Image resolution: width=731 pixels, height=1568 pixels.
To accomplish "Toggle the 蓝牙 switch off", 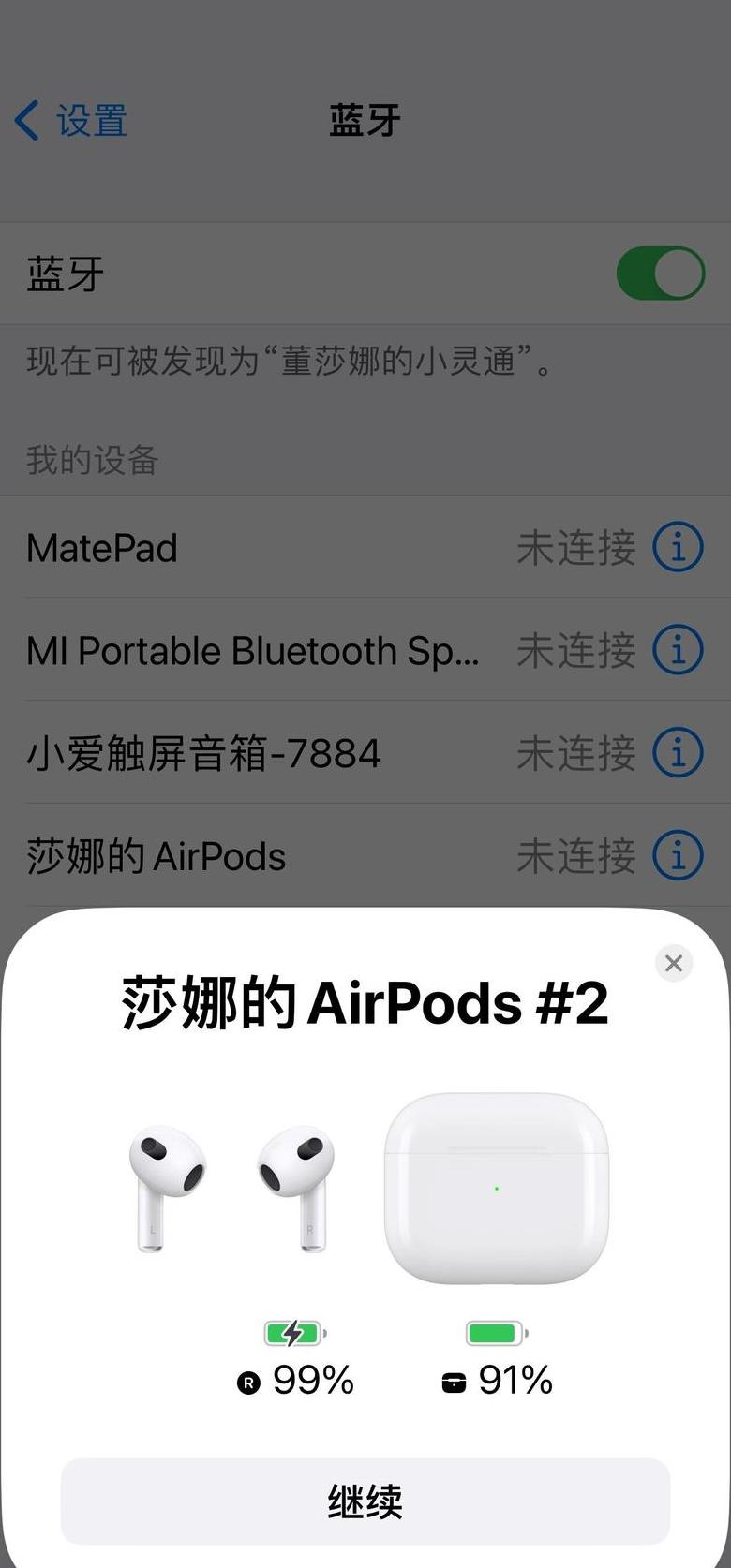I will tap(660, 274).
